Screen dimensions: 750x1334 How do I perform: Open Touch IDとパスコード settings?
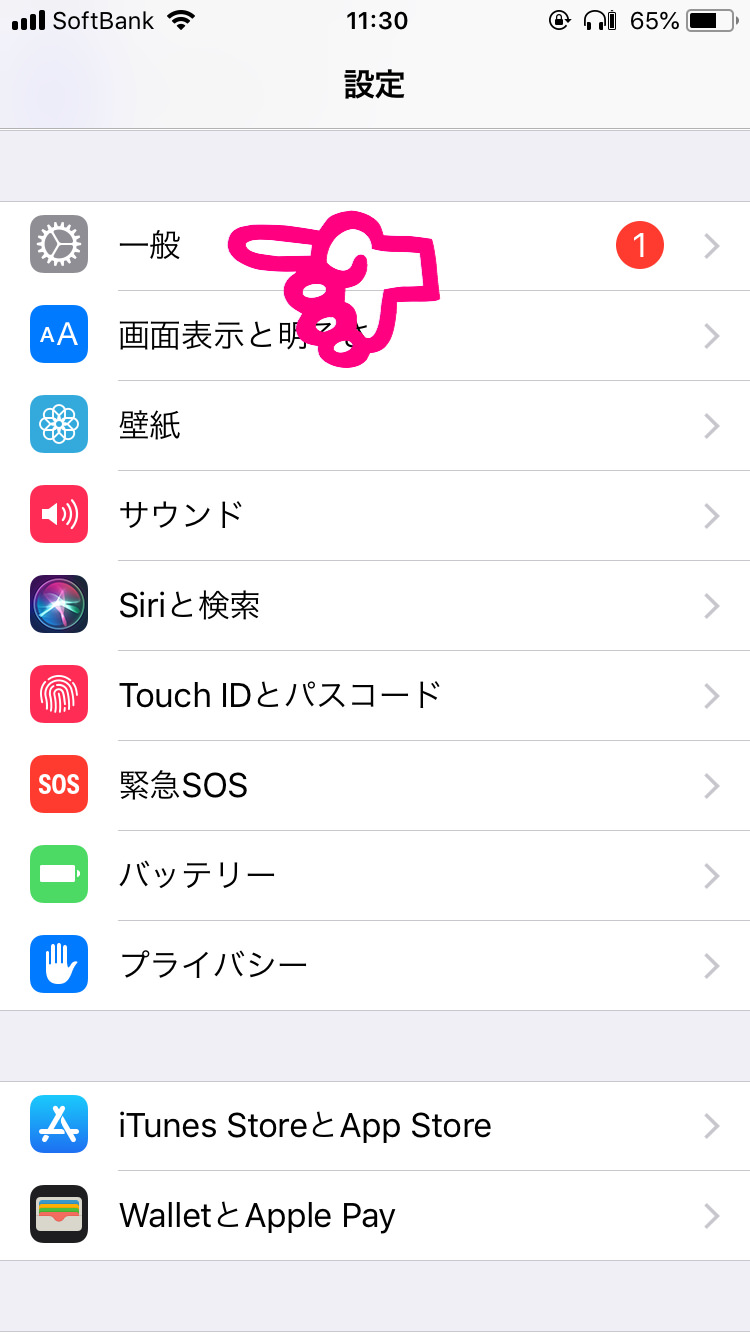click(x=280, y=696)
